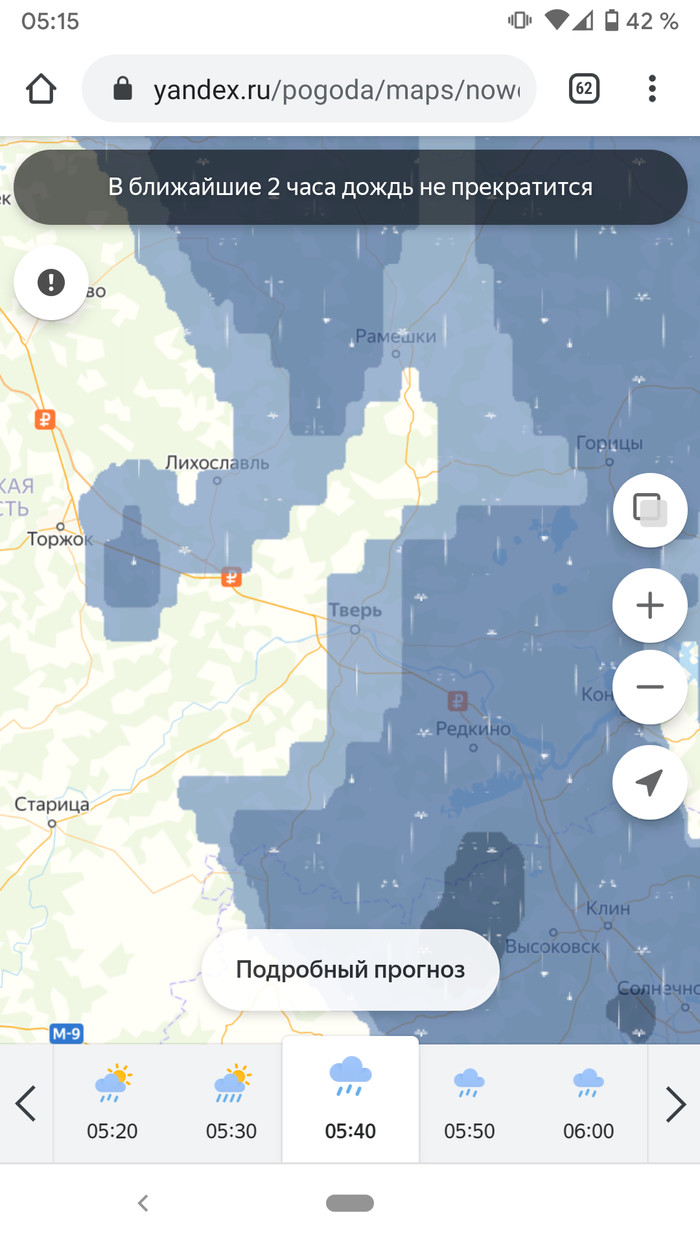Show earlier times in the timeline
This screenshot has height=1244, width=700.
click(26, 1104)
